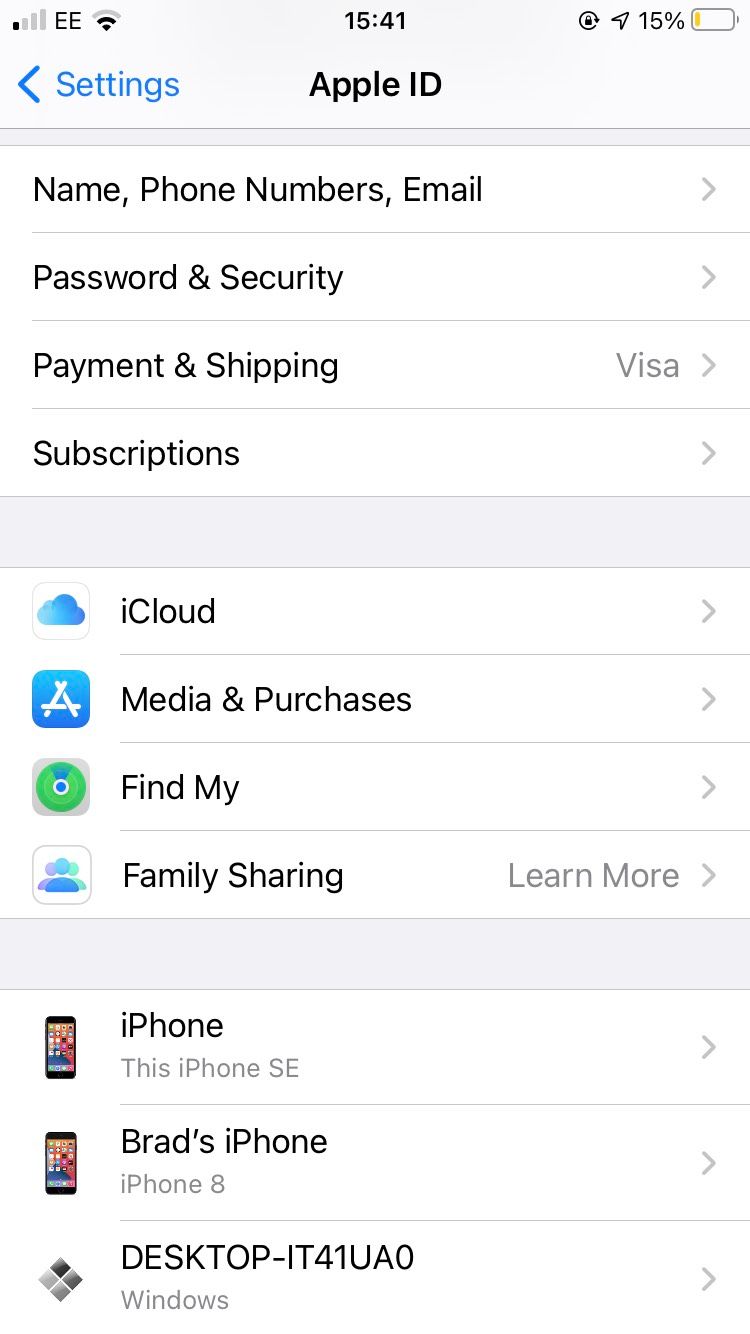Tap the battery level indicator

click(x=717, y=20)
